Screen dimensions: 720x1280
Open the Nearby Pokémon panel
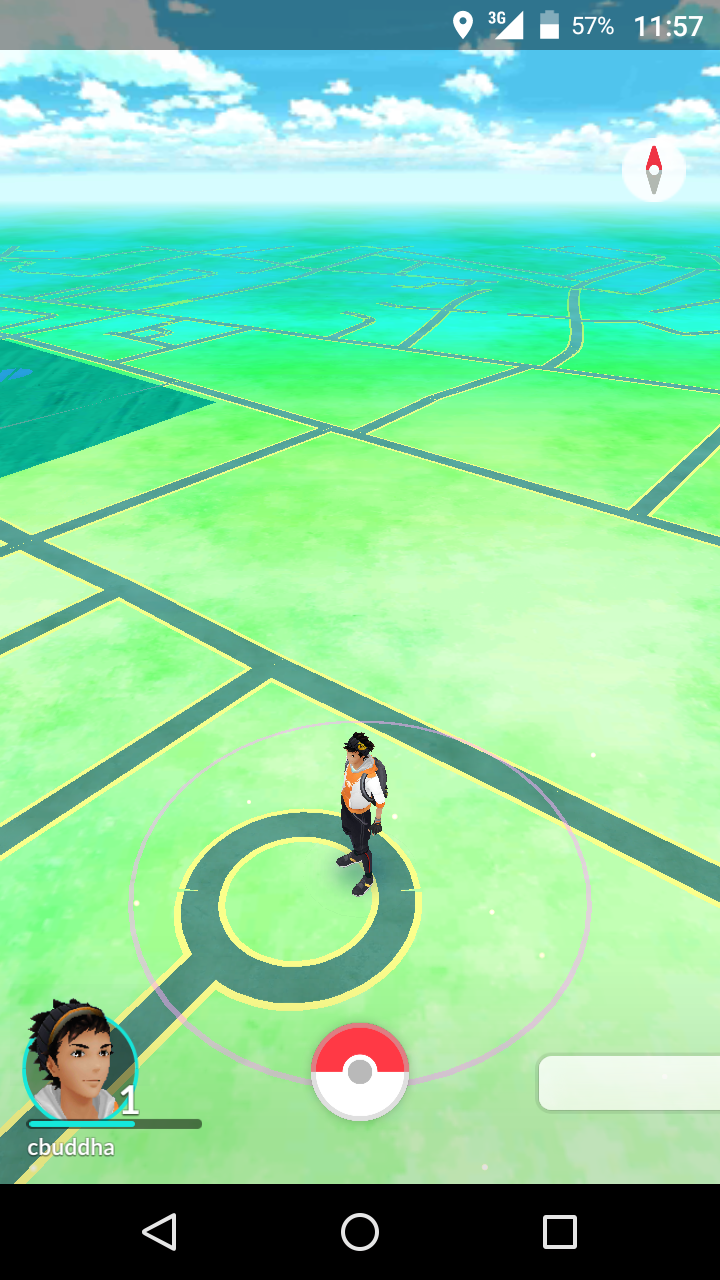[x=630, y=1082]
